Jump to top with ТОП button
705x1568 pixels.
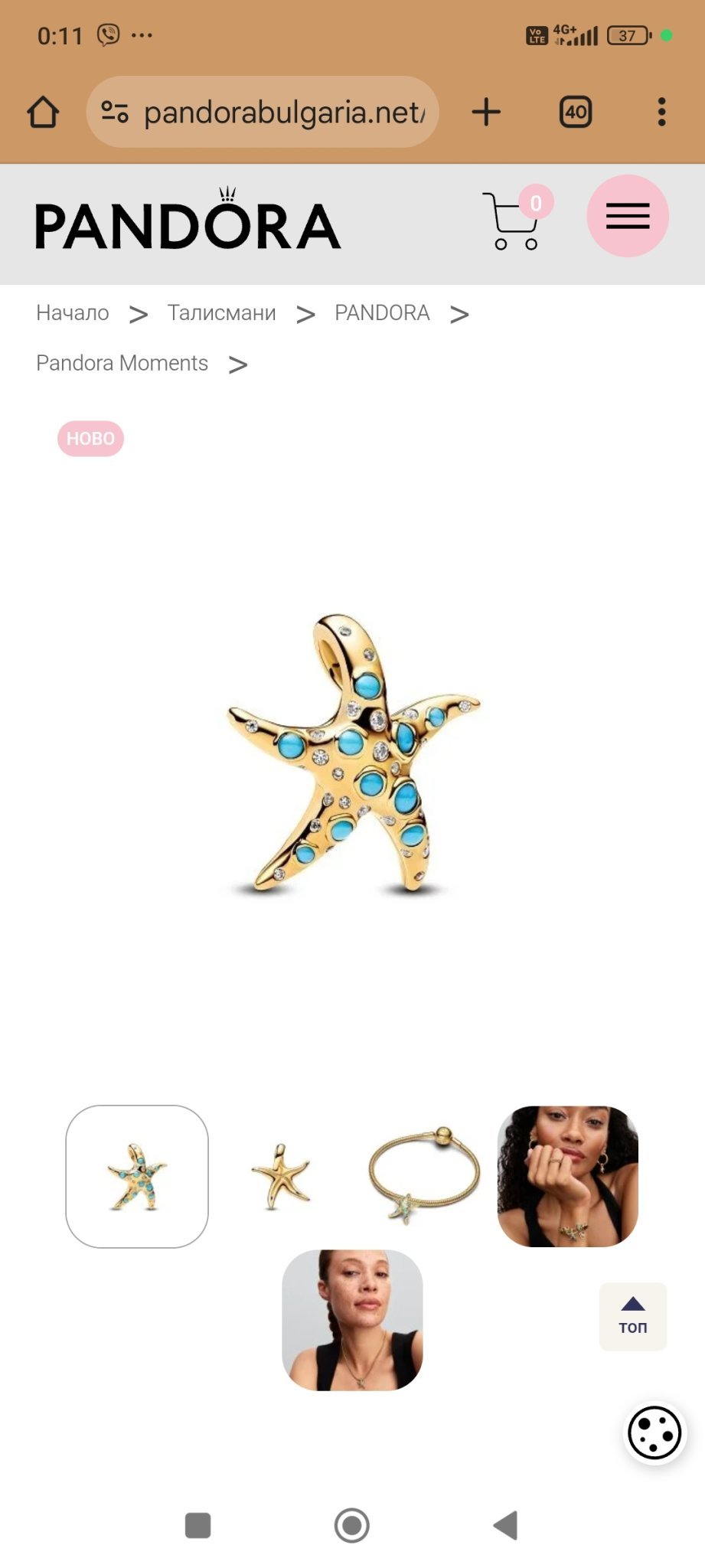coord(632,1316)
